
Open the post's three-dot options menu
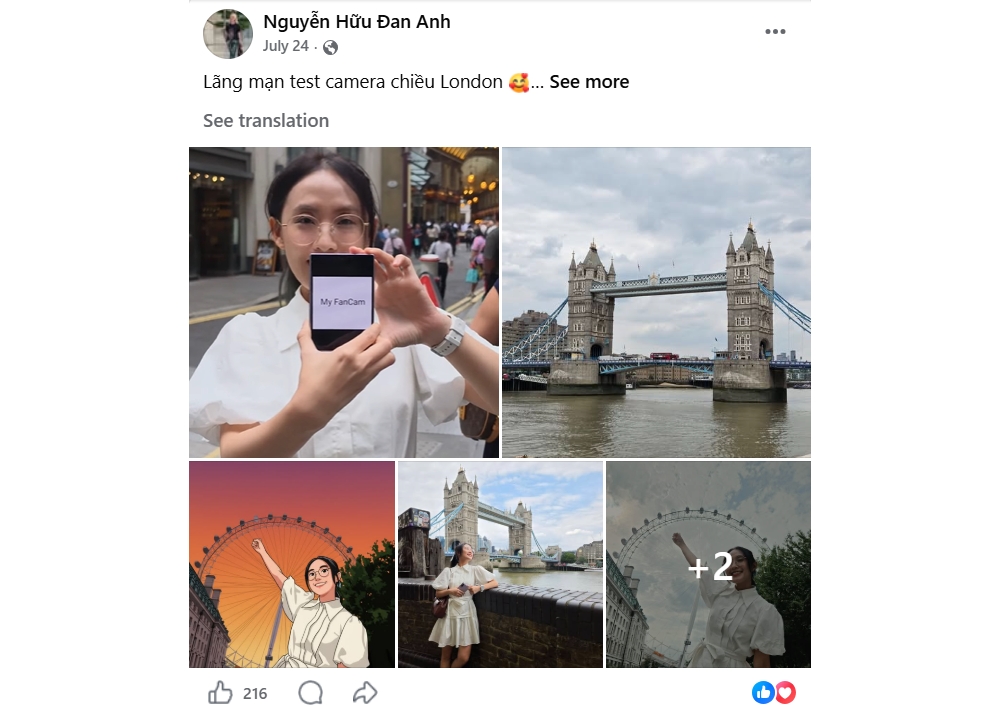[775, 32]
